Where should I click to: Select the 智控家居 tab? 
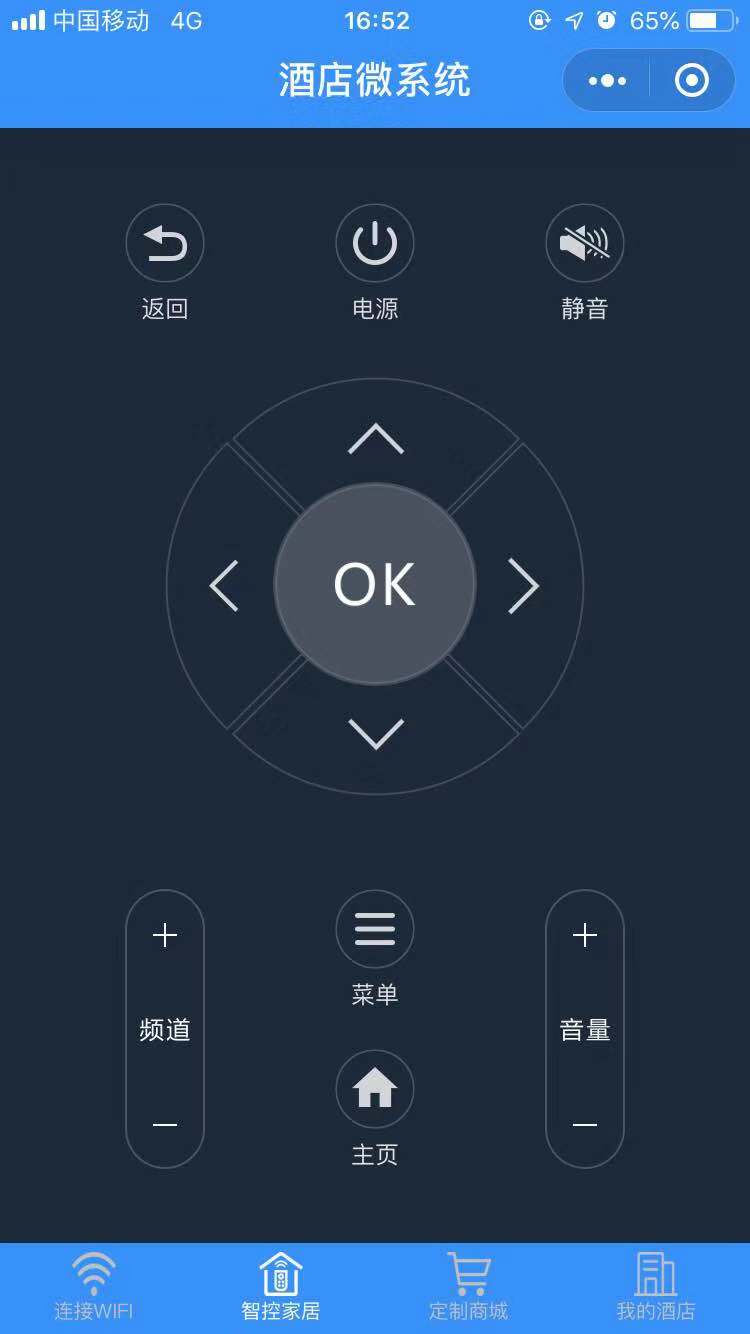pyautogui.click(x=281, y=1288)
